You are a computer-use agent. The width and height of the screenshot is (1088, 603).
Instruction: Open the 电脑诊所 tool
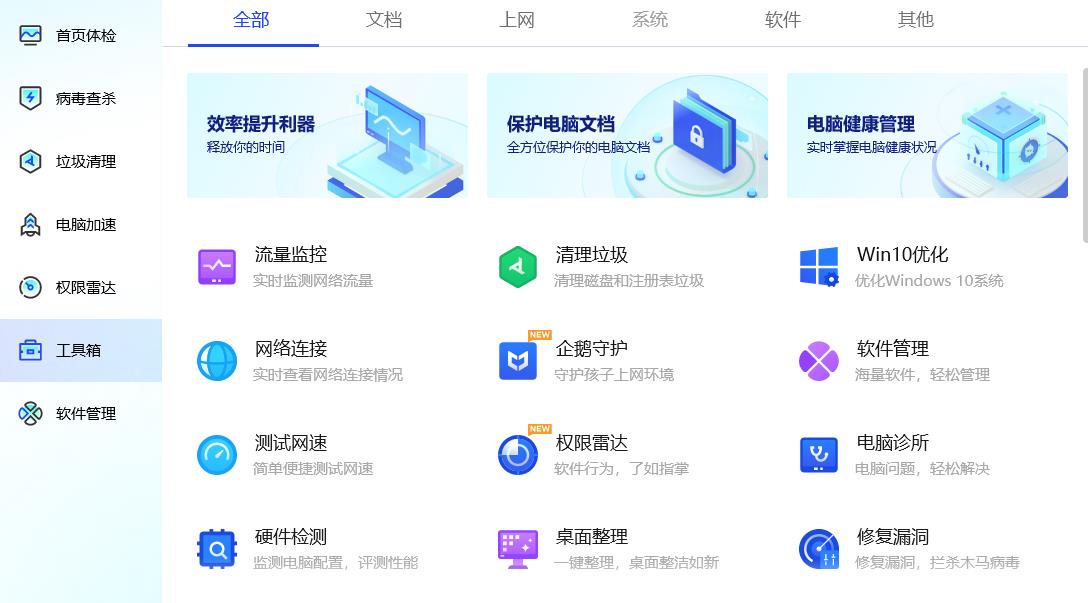point(892,454)
